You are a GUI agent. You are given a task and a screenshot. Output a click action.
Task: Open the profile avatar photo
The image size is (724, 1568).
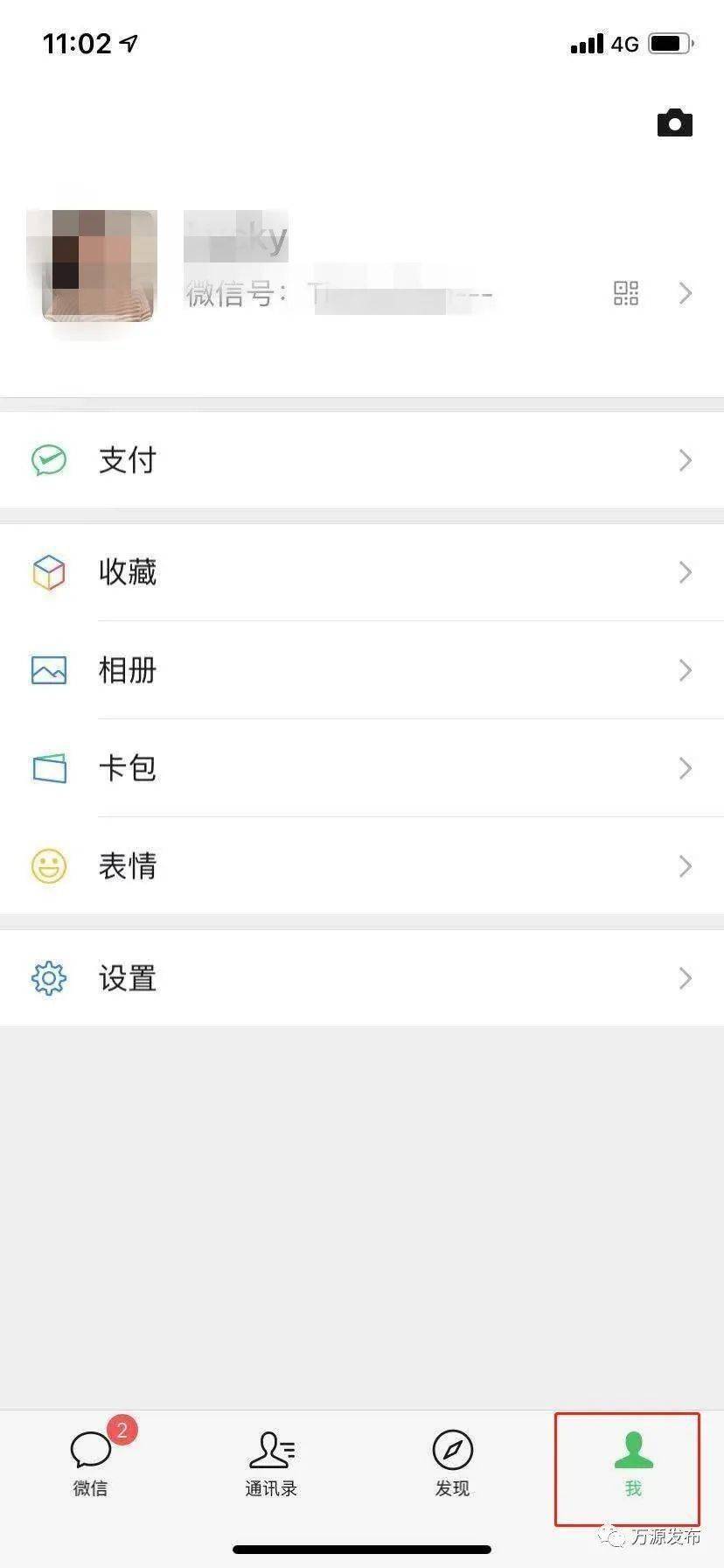tap(92, 265)
